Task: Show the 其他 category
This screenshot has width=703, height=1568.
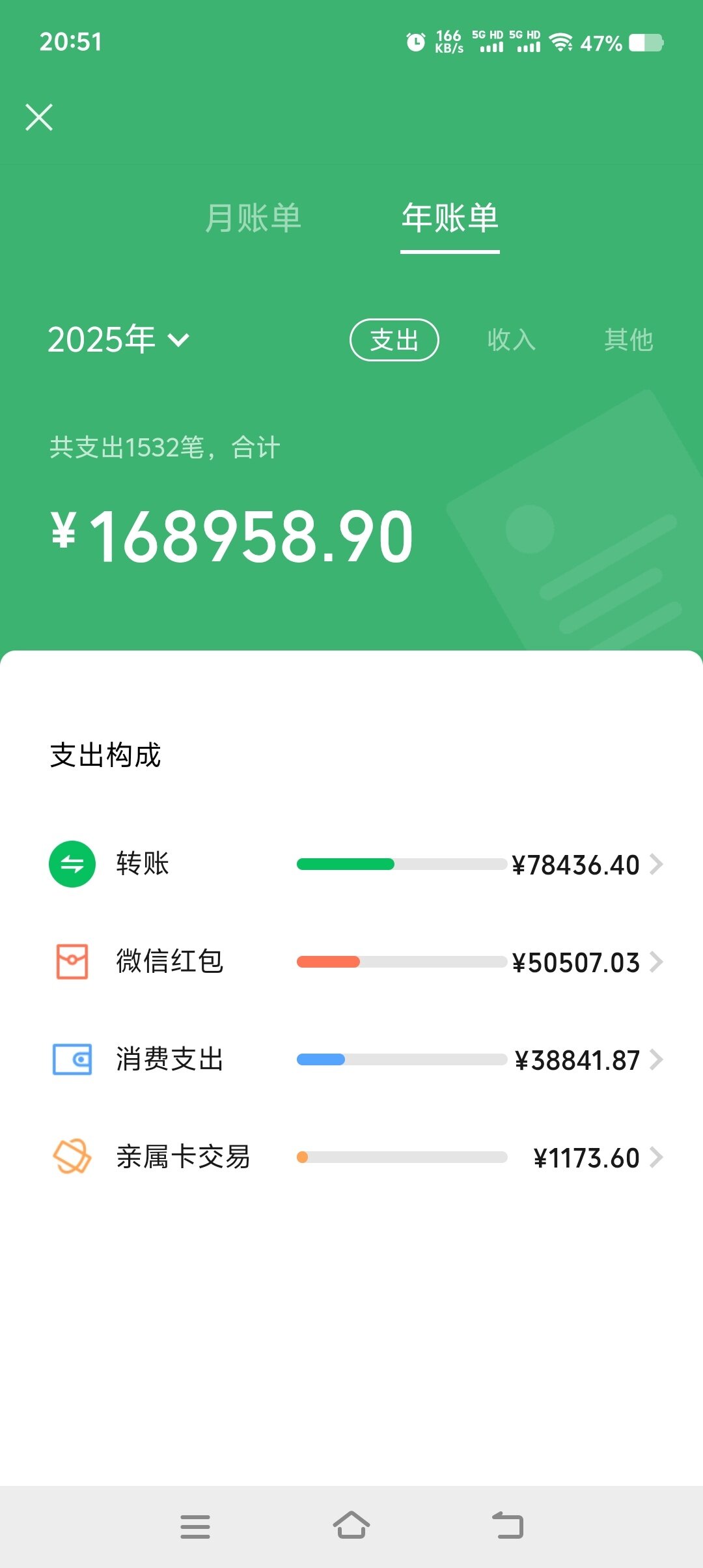Action: click(x=628, y=339)
